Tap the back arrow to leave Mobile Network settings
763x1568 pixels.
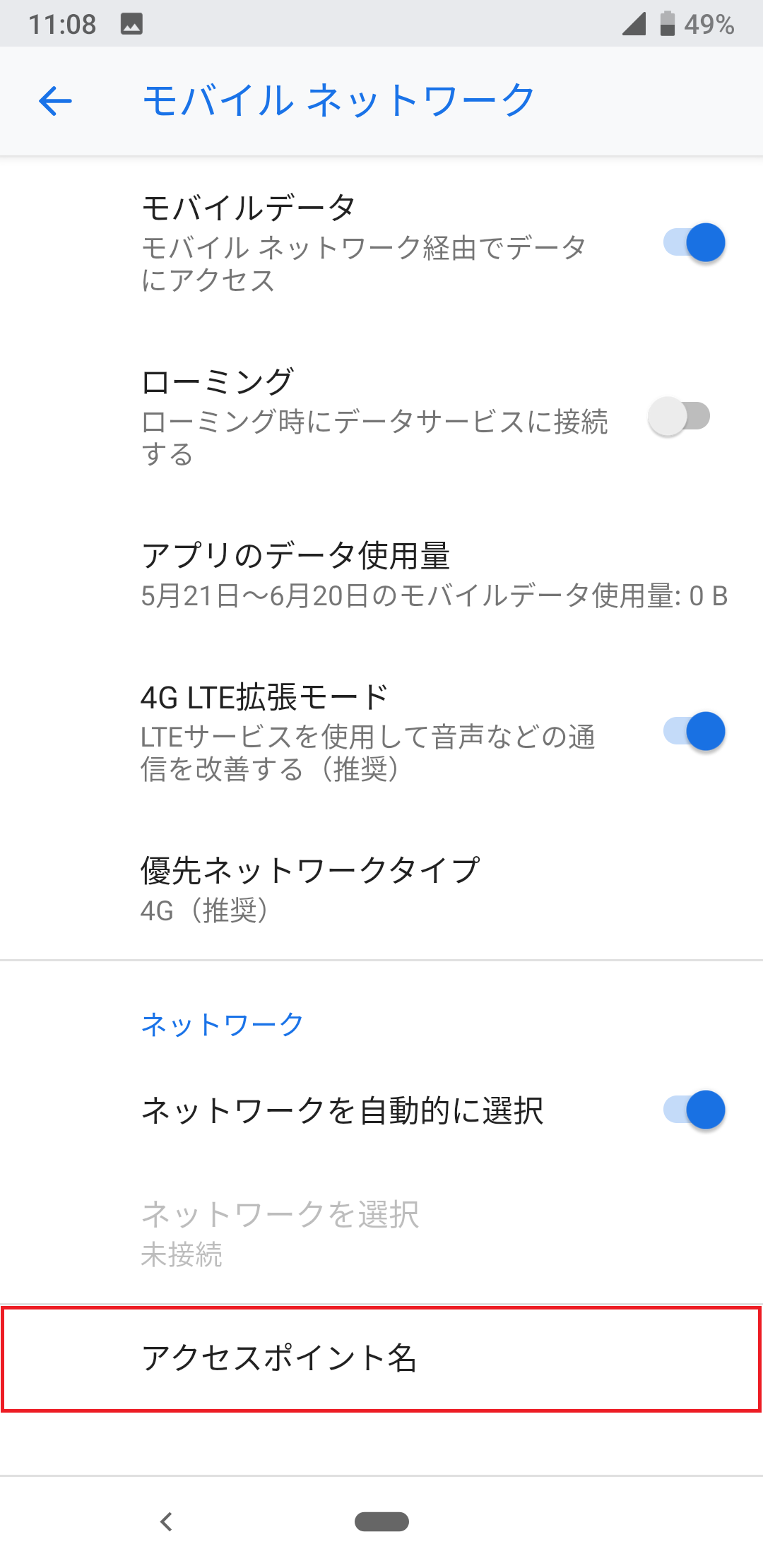pos(55,101)
